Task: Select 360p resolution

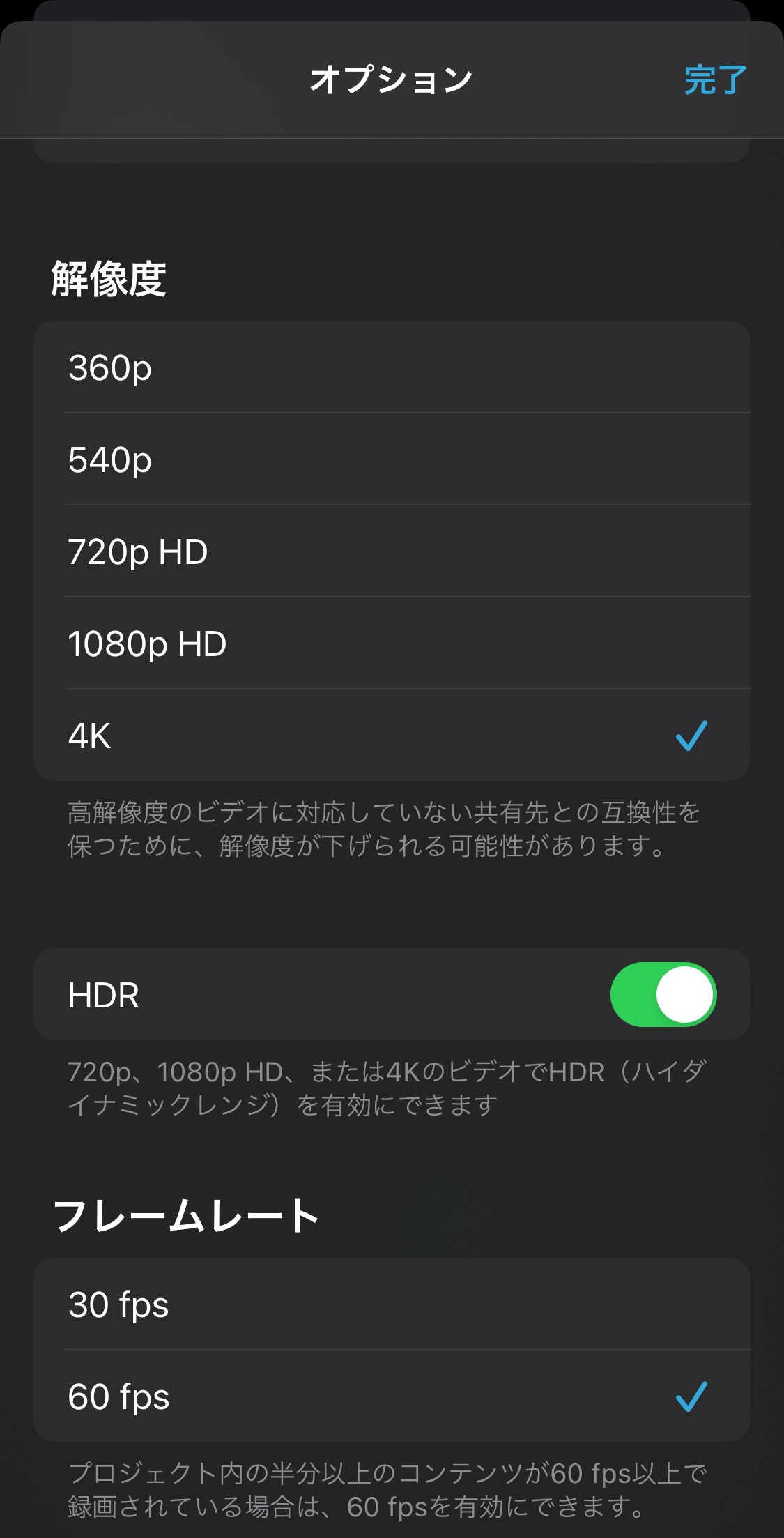Action: [390, 367]
